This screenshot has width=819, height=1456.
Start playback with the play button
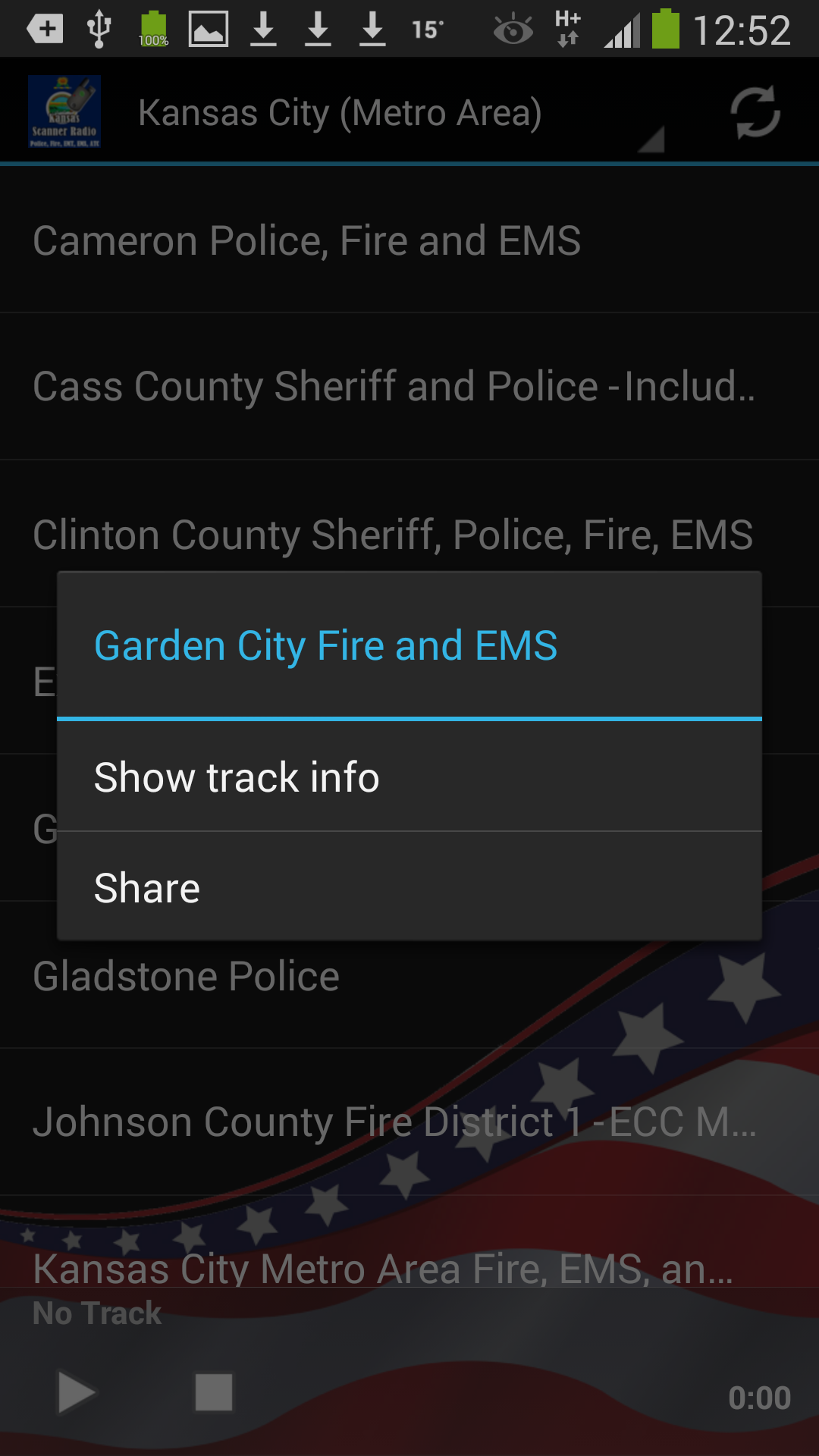point(76,1393)
